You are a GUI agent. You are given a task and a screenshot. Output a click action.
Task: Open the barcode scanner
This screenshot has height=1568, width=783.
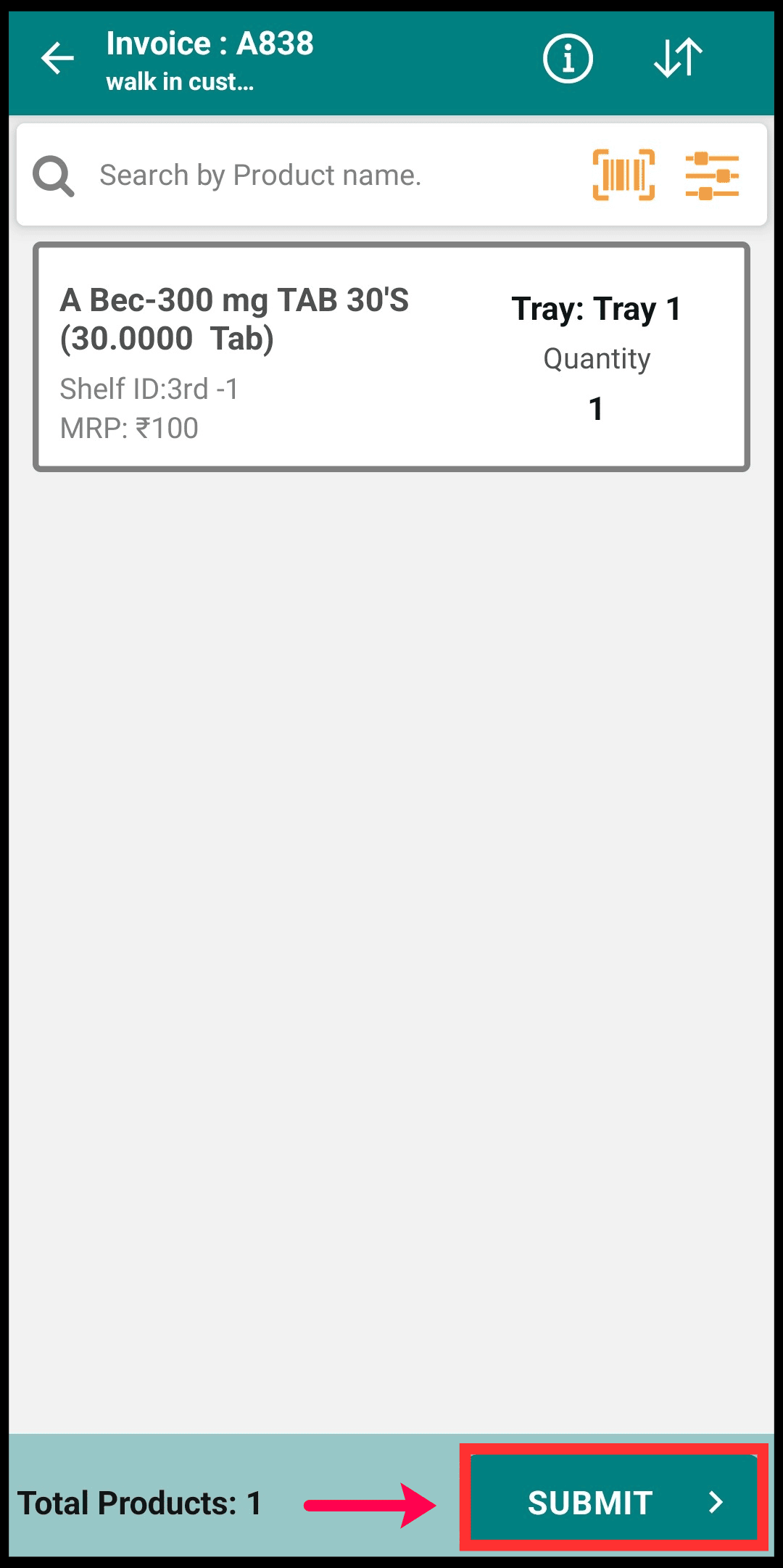[x=623, y=175]
